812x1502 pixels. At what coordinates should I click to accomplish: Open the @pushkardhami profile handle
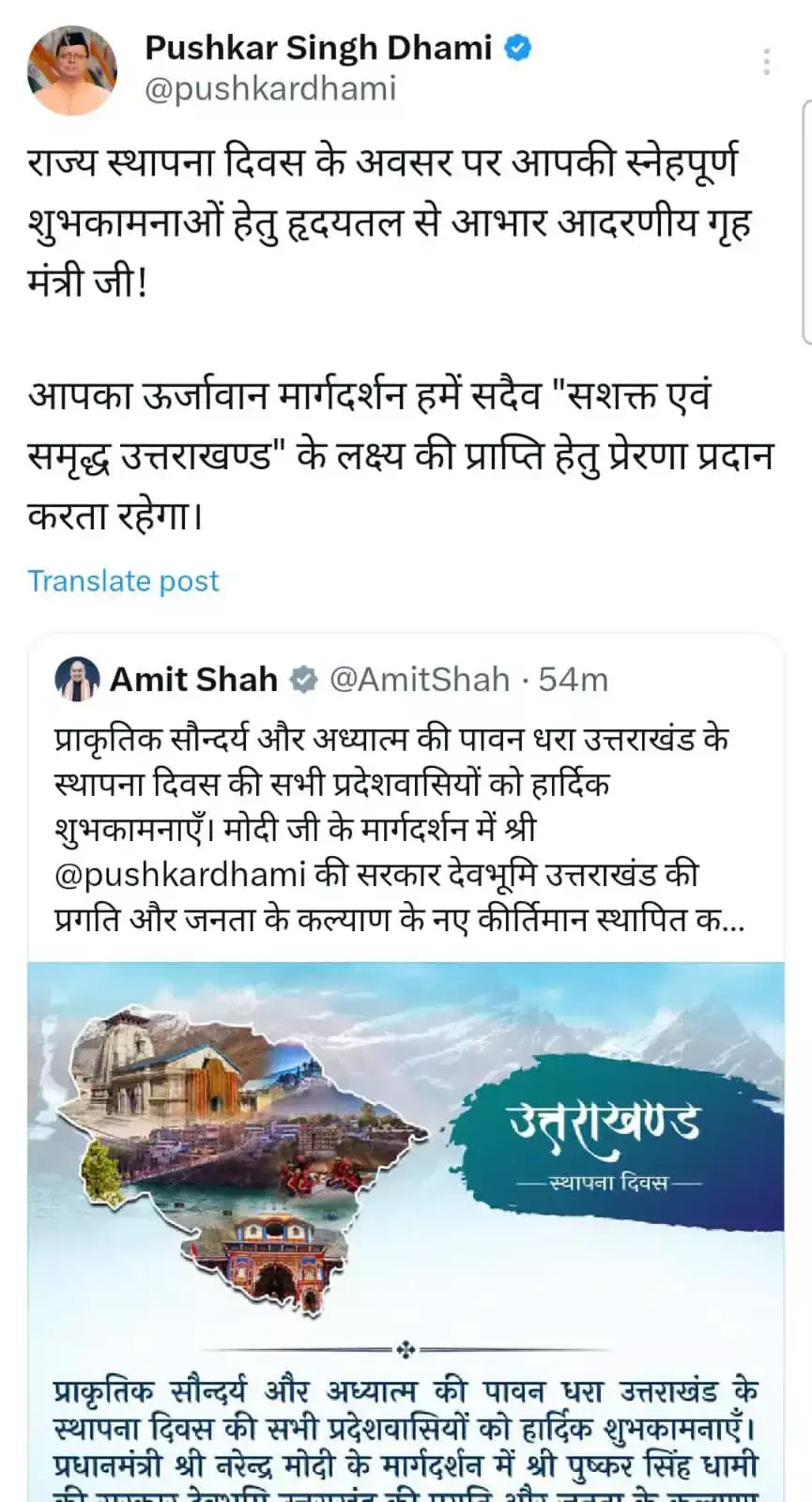270,89
